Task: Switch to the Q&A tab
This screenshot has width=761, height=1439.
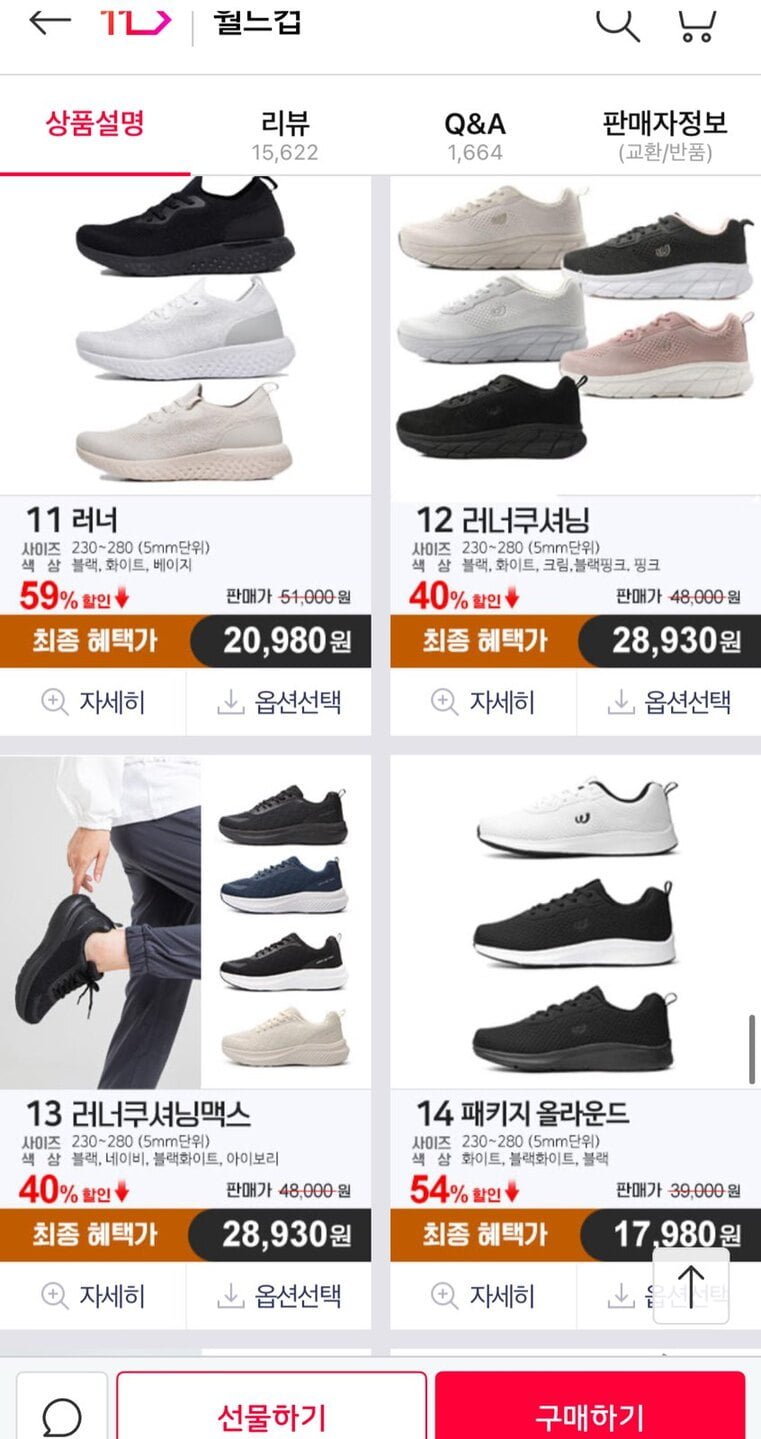Action: (475, 135)
